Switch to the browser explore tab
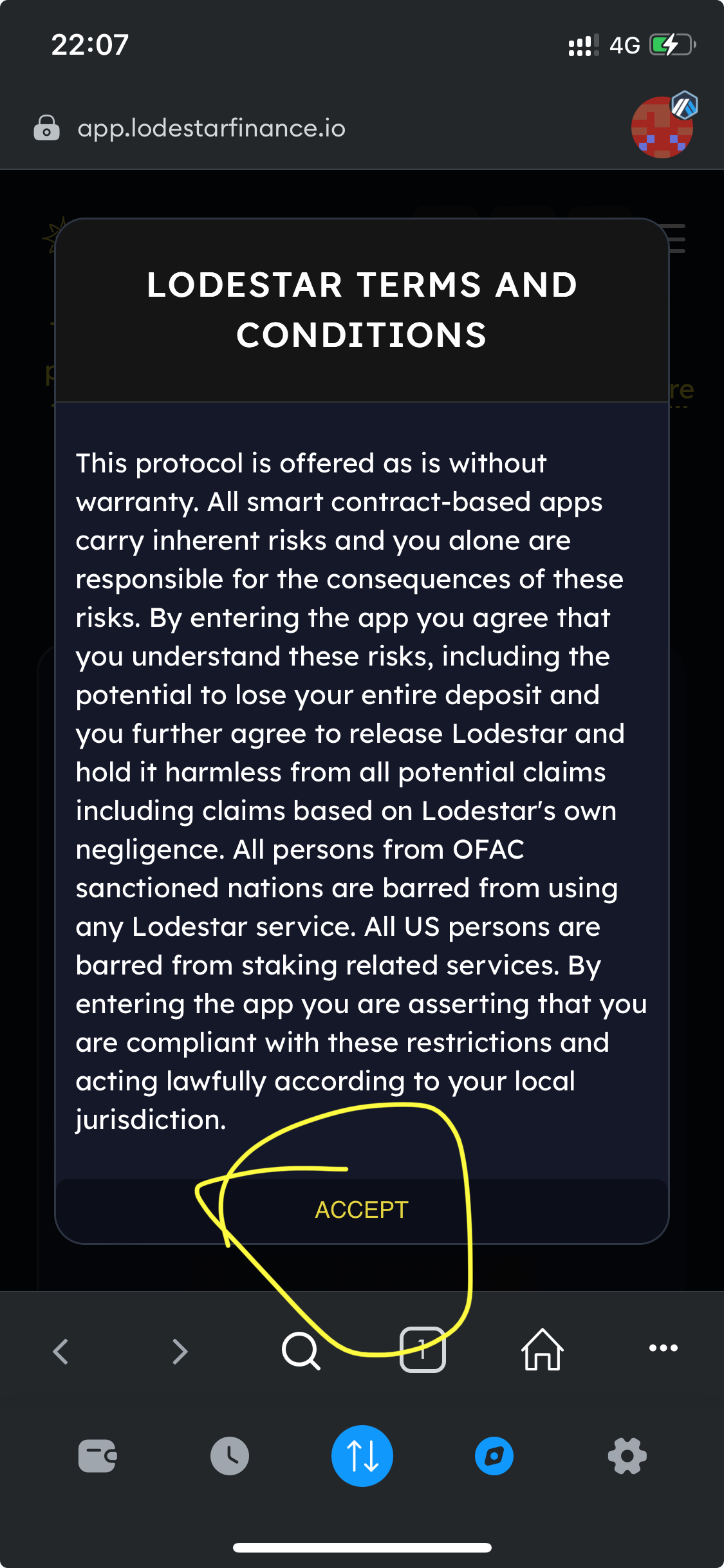The image size is (724, 1568). 494,1456
